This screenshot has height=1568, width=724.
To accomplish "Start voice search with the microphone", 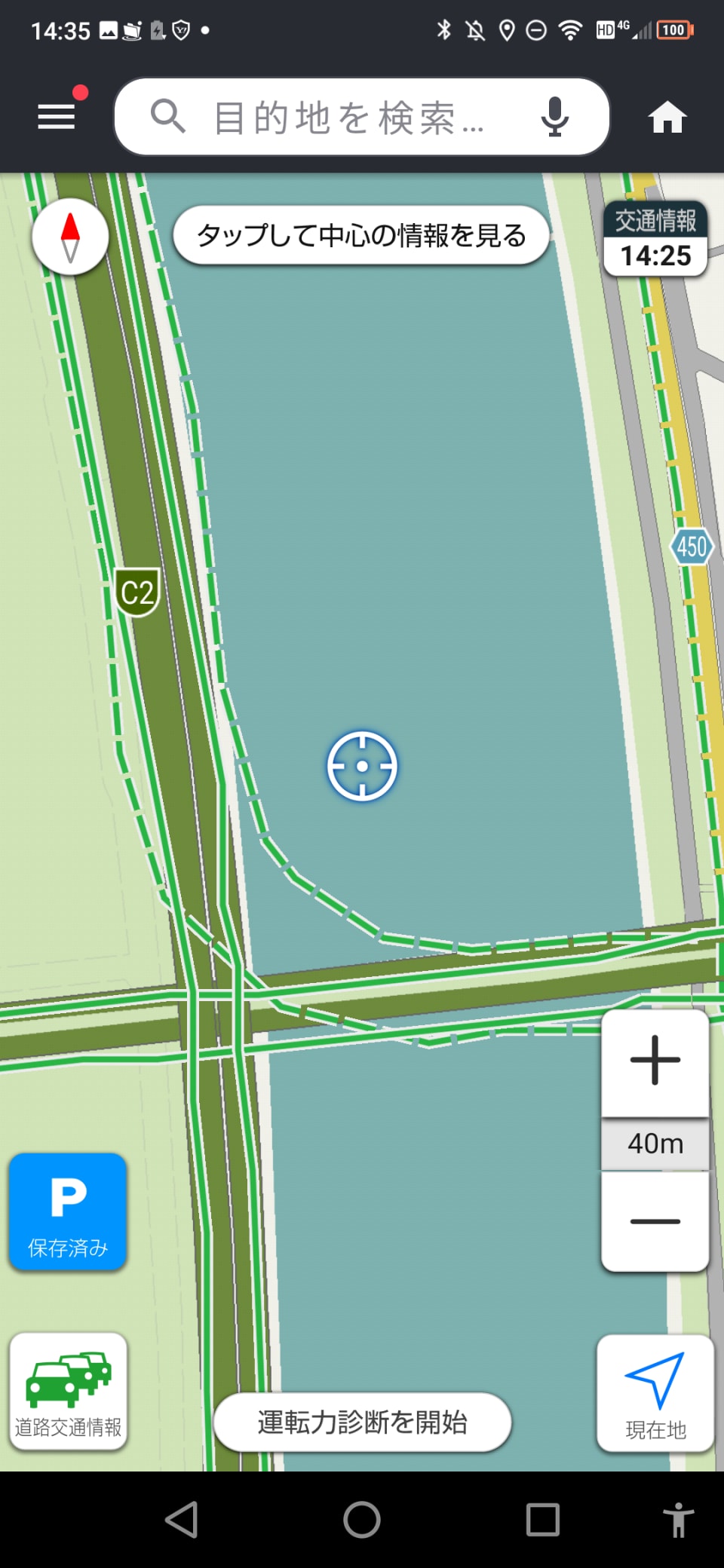I will [x=554, y=117].
